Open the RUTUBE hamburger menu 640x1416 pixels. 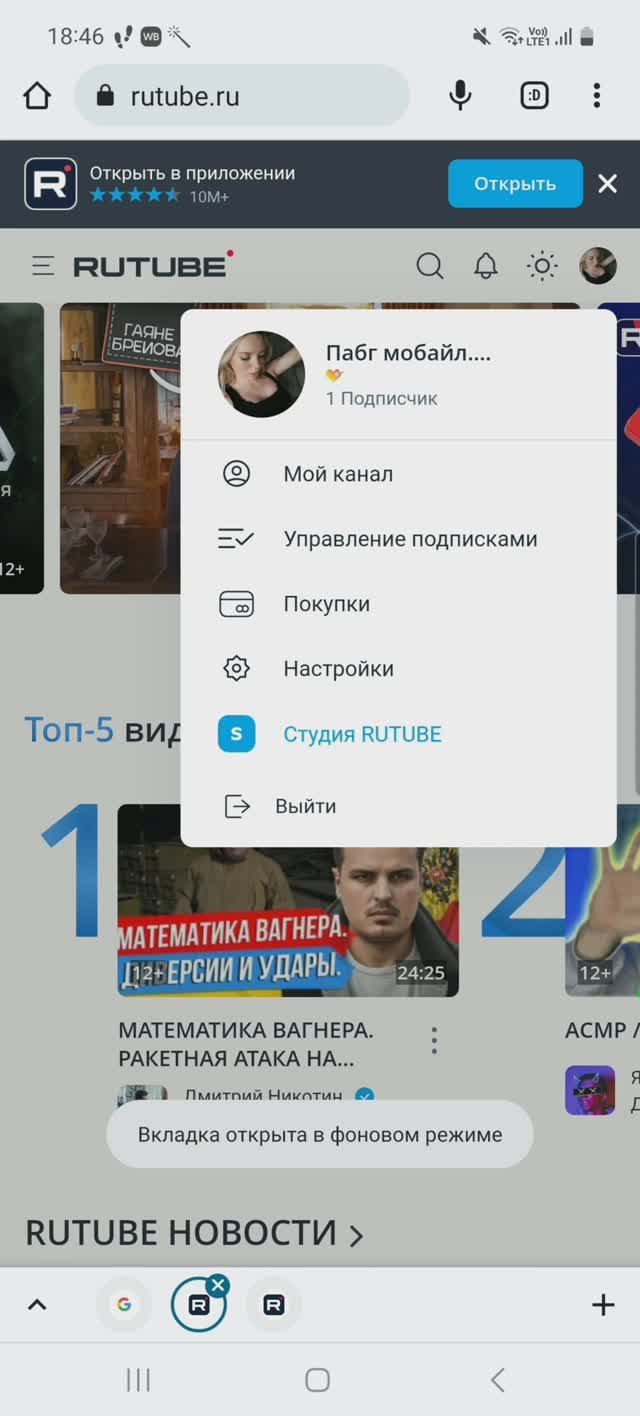tap(43, 266)
